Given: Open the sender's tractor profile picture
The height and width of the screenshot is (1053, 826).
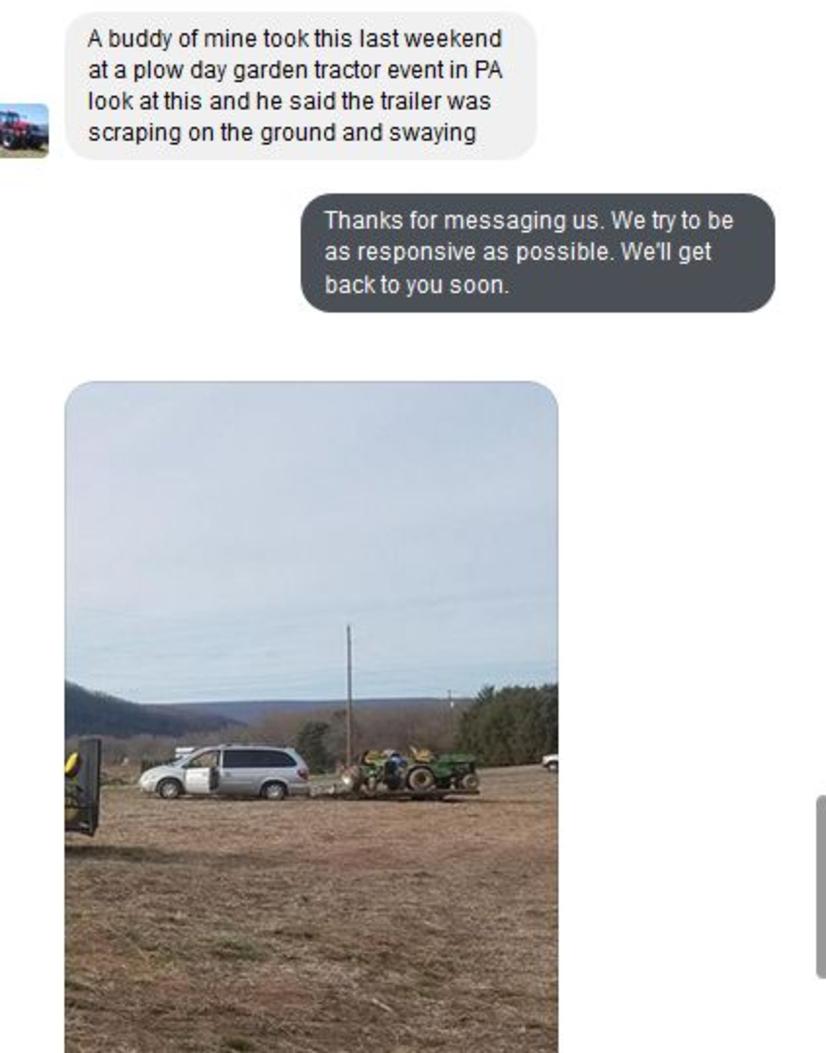Looking at the screenshot, I should (23, 130).
